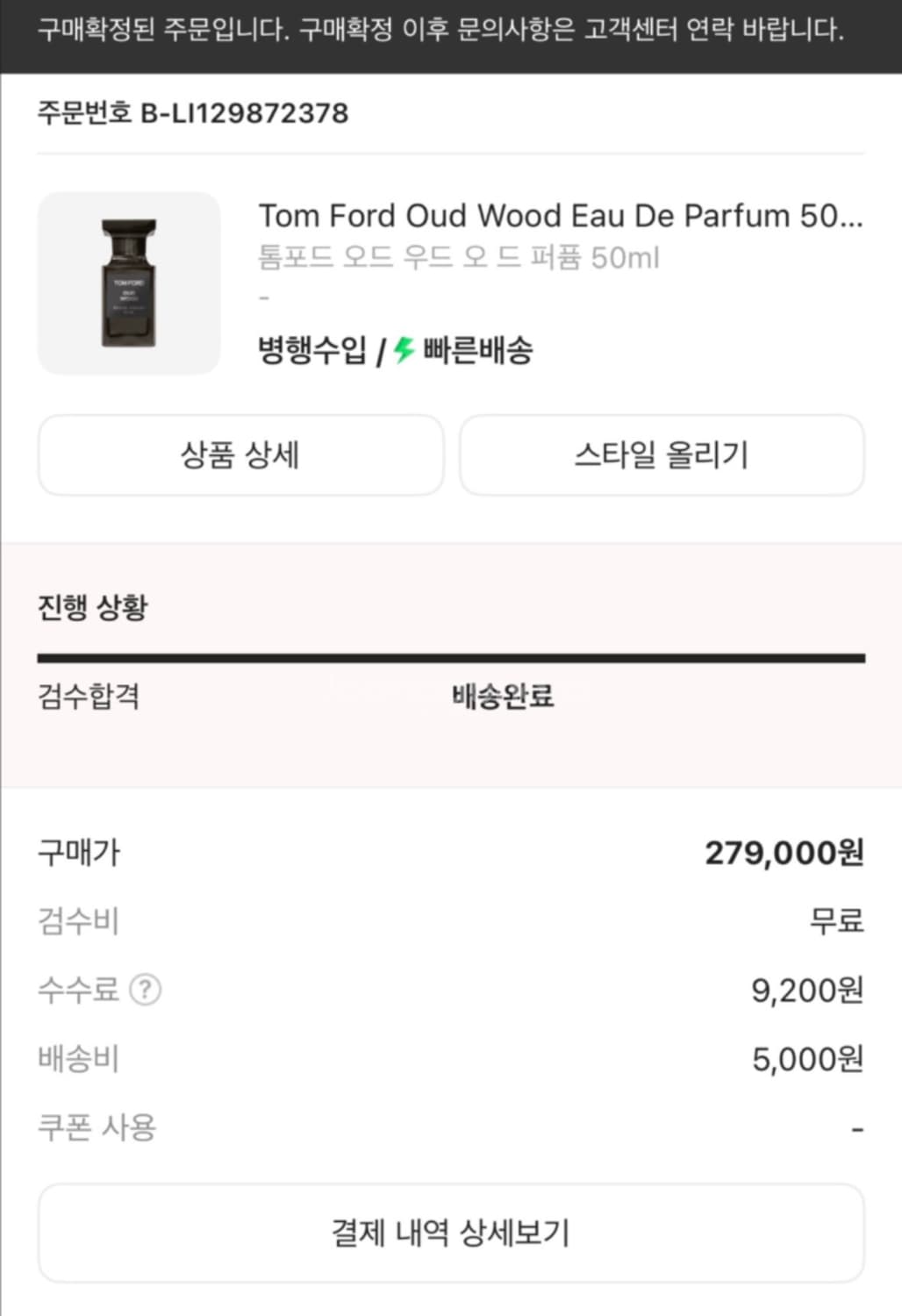Open the 수수료 question mark help icon

pyautogui.click(x=146, y=991)
